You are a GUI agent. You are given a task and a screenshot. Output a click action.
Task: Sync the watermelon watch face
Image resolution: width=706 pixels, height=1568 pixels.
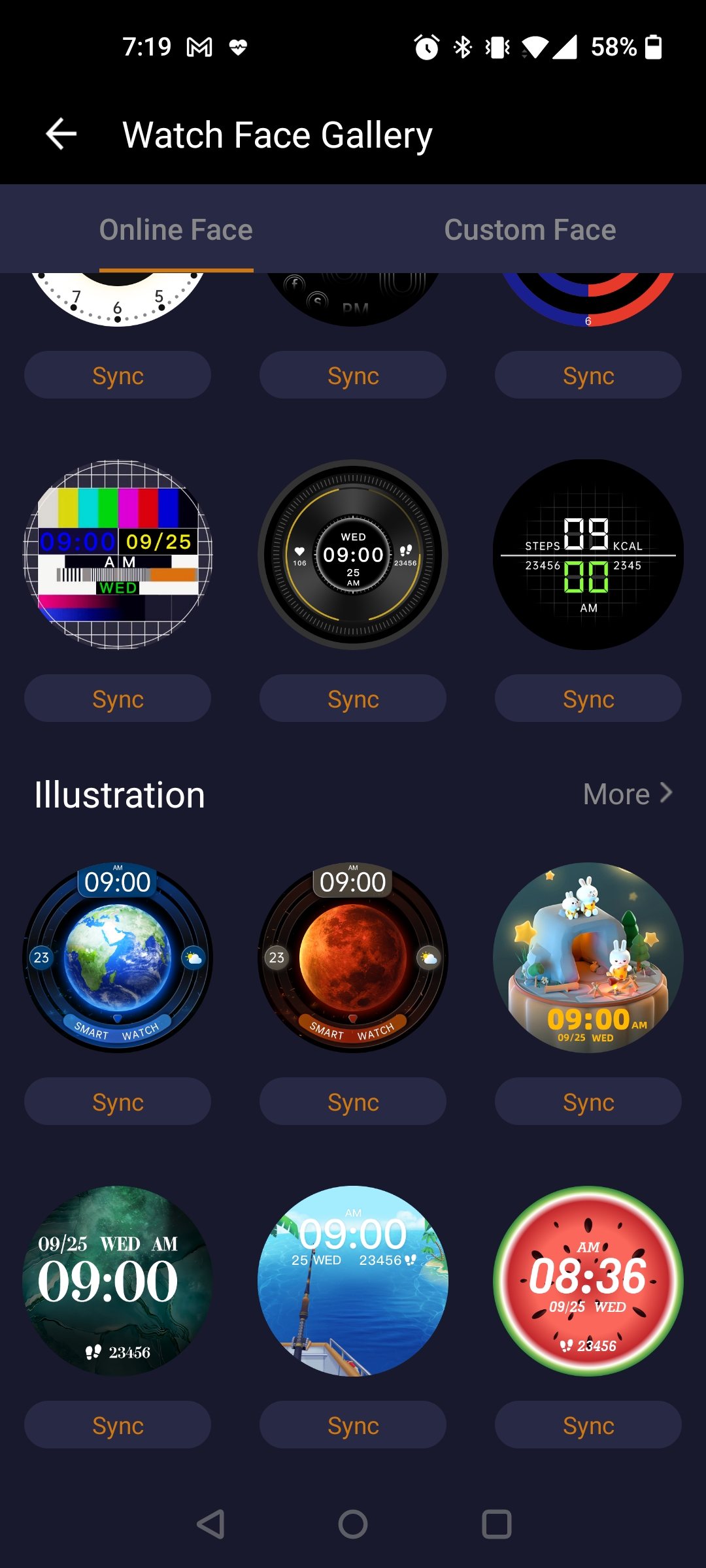point(588,1425)
